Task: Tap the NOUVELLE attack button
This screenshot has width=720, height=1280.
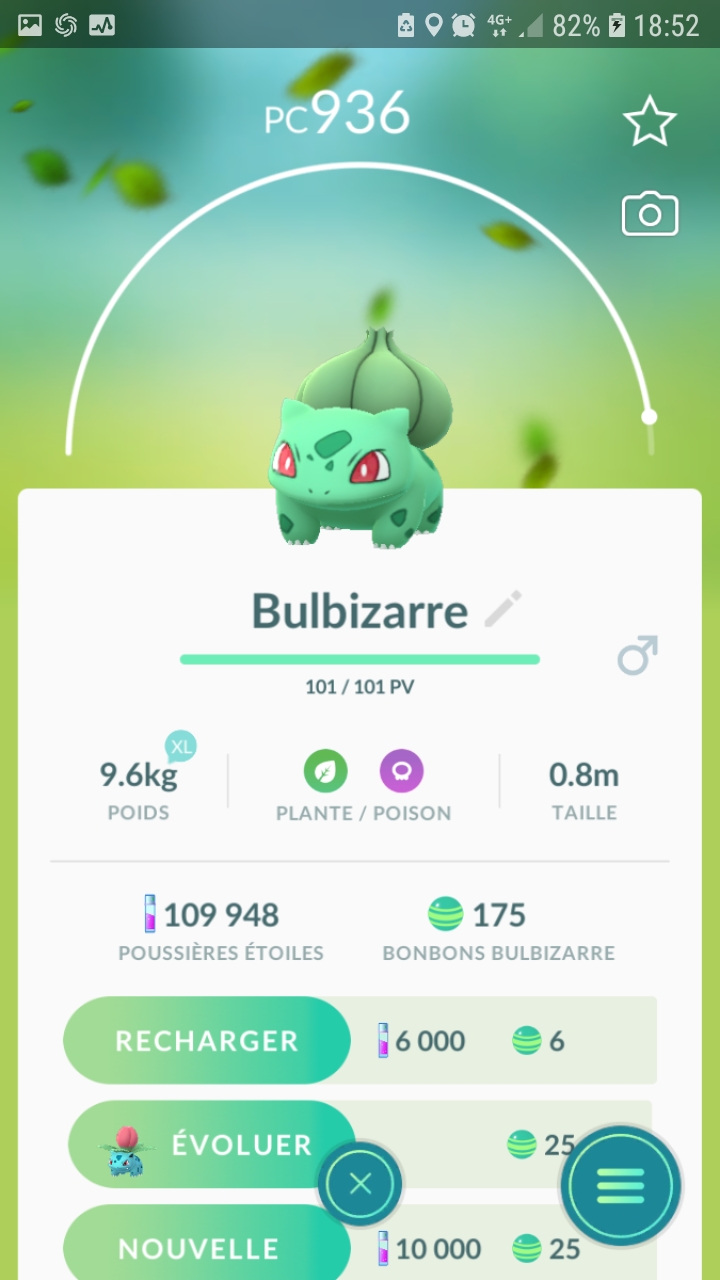Action: point(200,1248)
